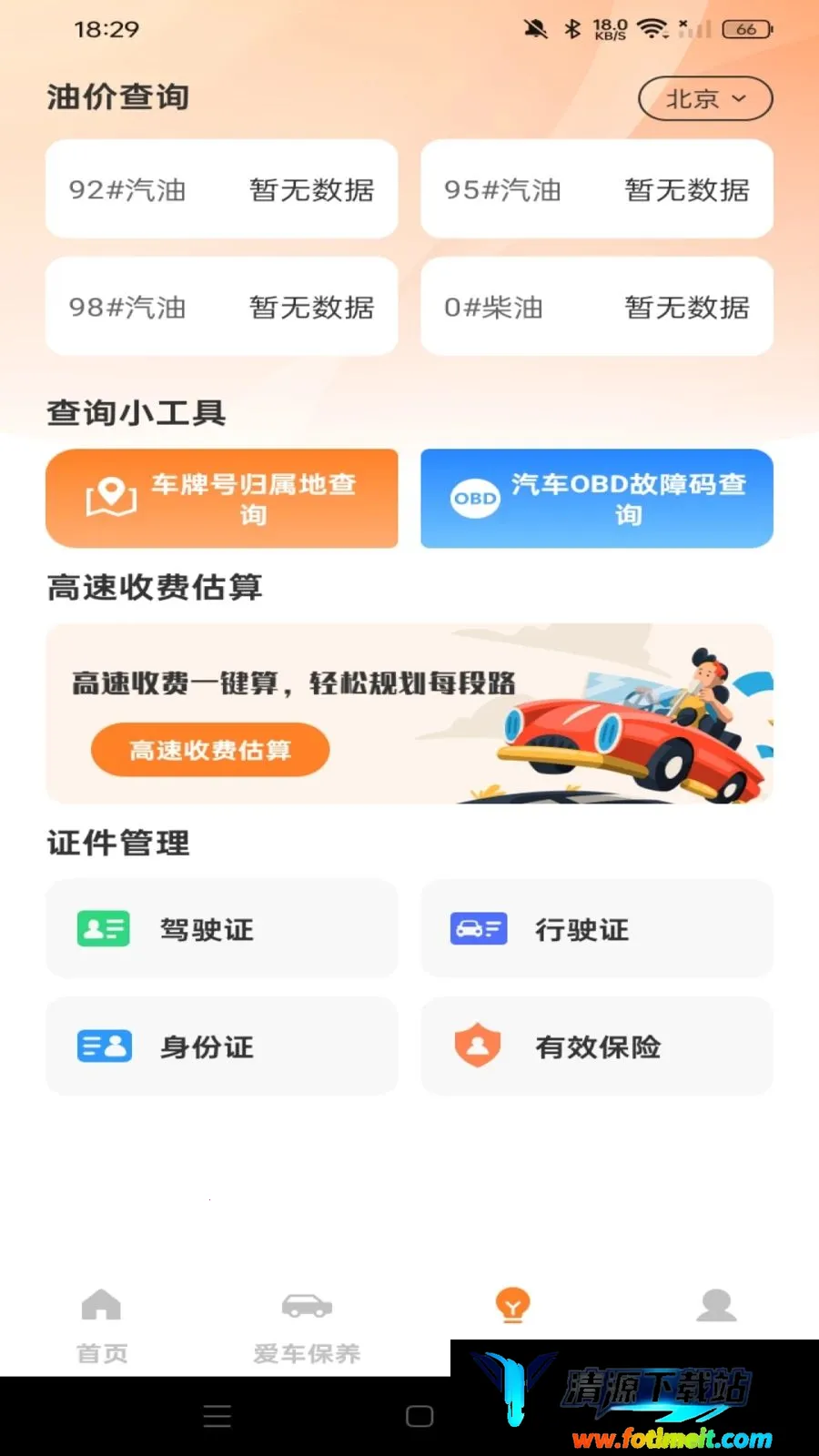
Task: Open the system recent apps menu button
Action: coord(217,1416)
